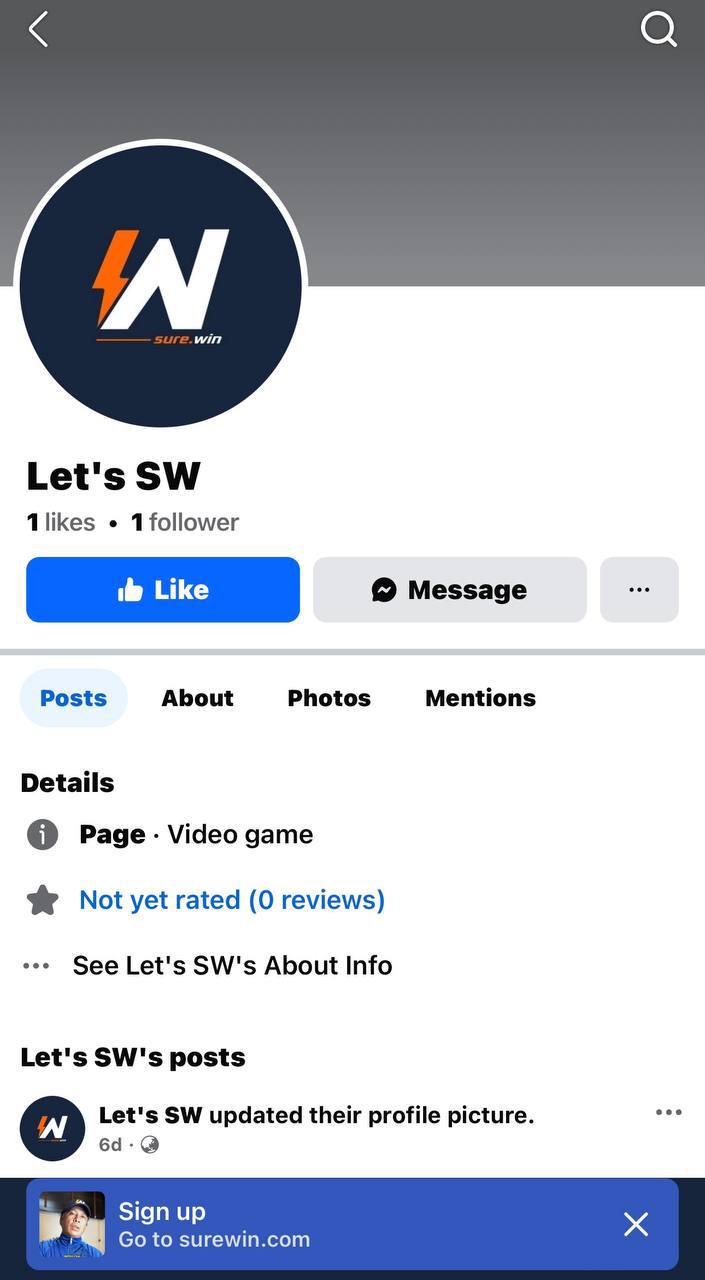Go back using the top arrow
Image resolution: width=705 pixels, height=1280 pixels.
click(x=38, y=30)
